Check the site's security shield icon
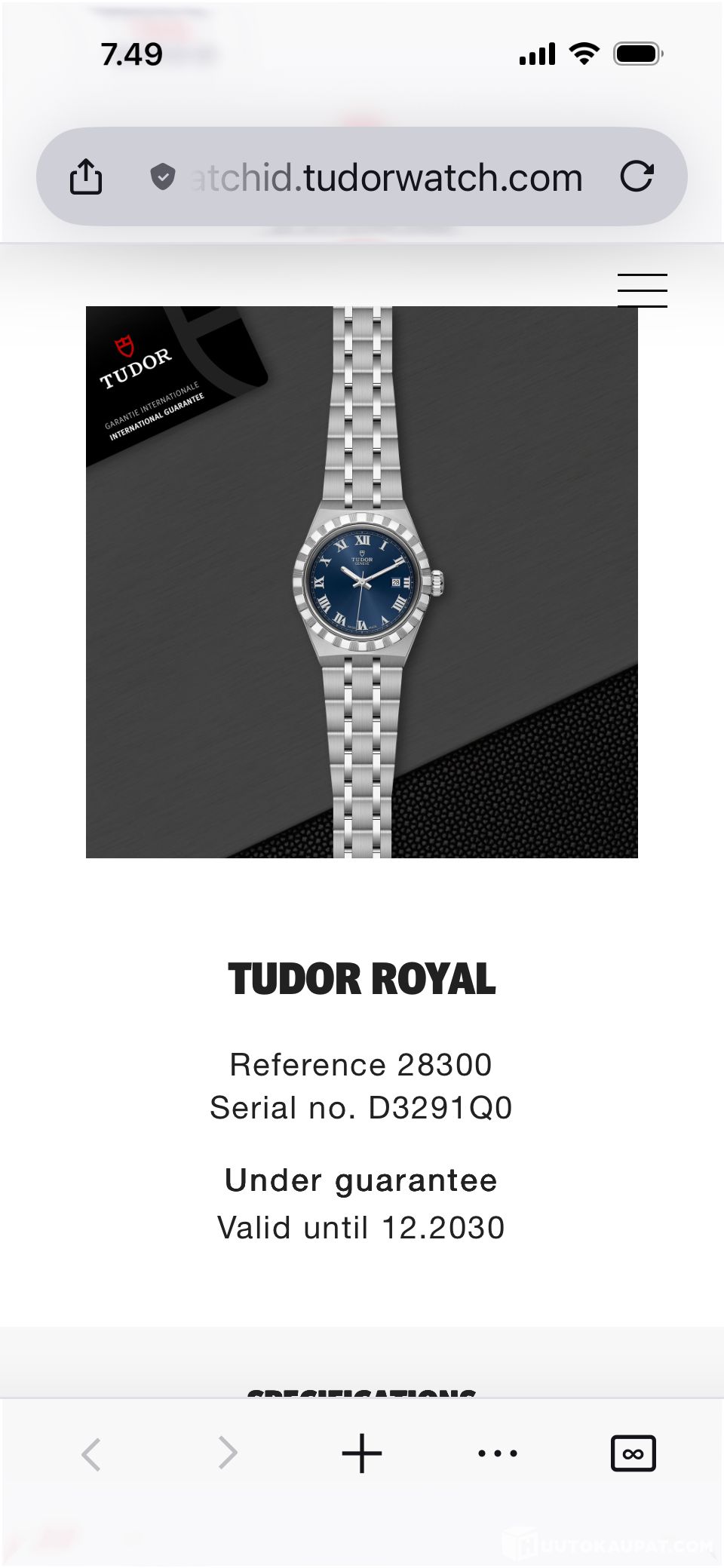 (162, 177)
